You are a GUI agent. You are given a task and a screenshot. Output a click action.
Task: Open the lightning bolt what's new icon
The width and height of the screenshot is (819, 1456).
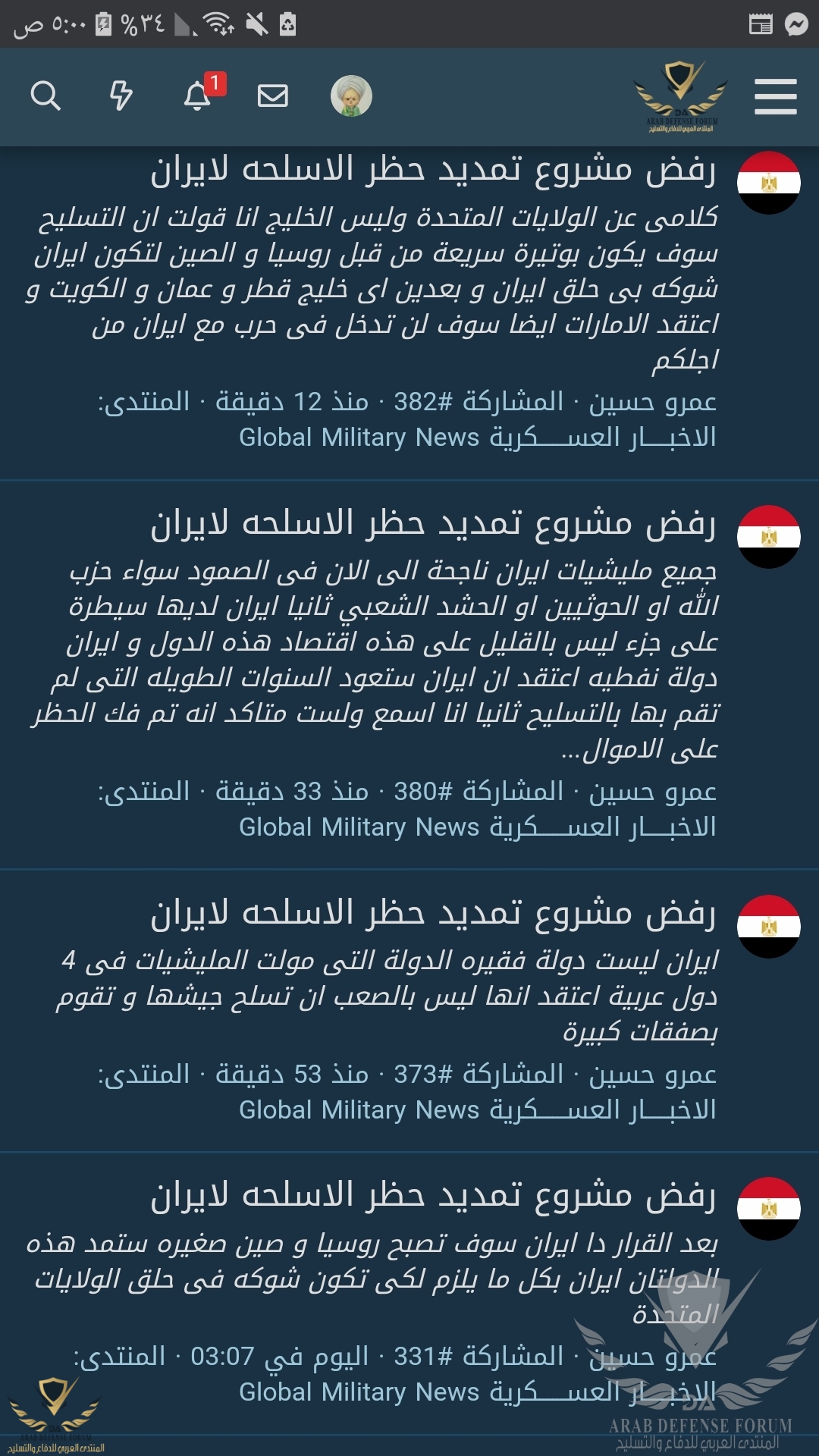coord(121,96)
